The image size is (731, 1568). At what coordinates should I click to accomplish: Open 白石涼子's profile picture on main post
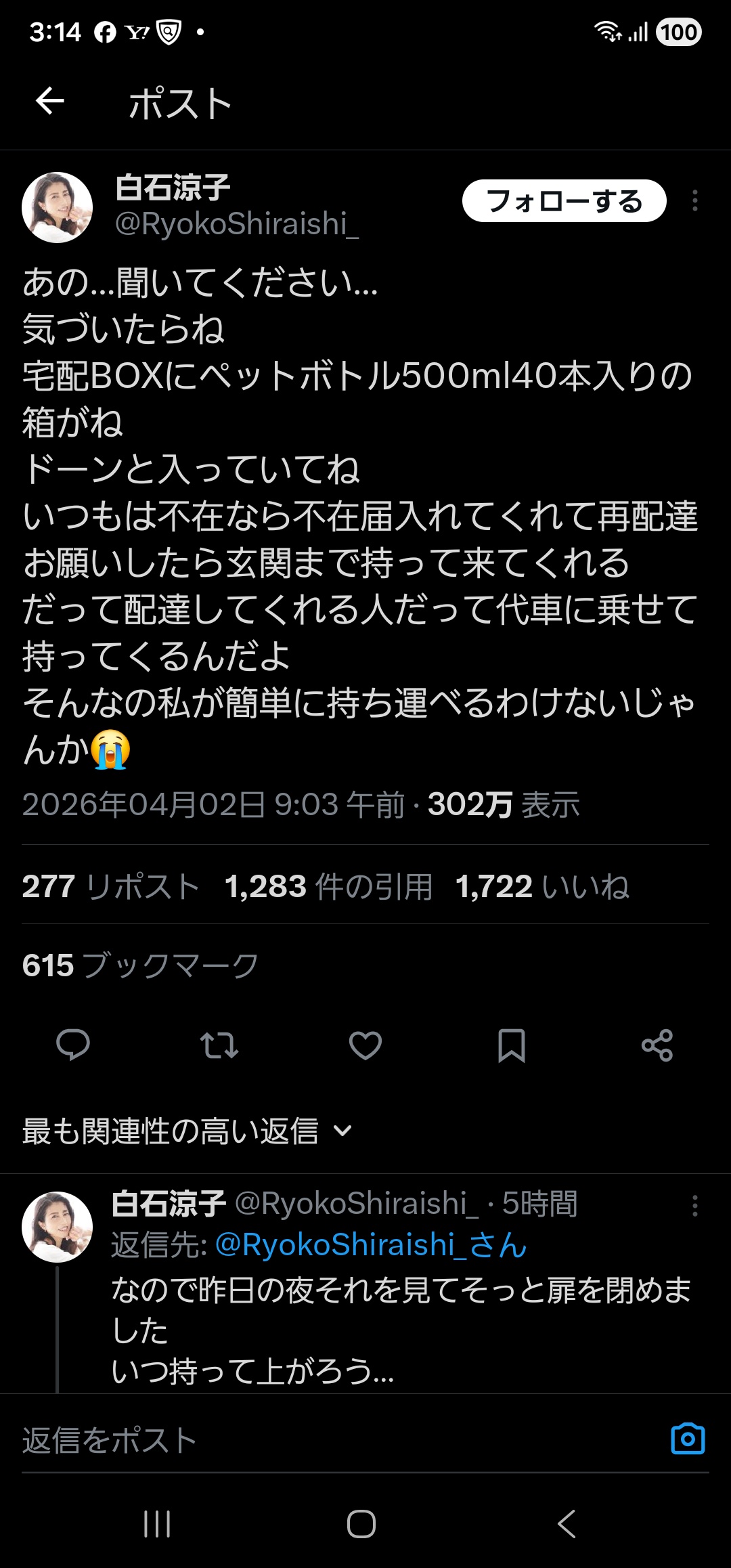coord(58,207)
